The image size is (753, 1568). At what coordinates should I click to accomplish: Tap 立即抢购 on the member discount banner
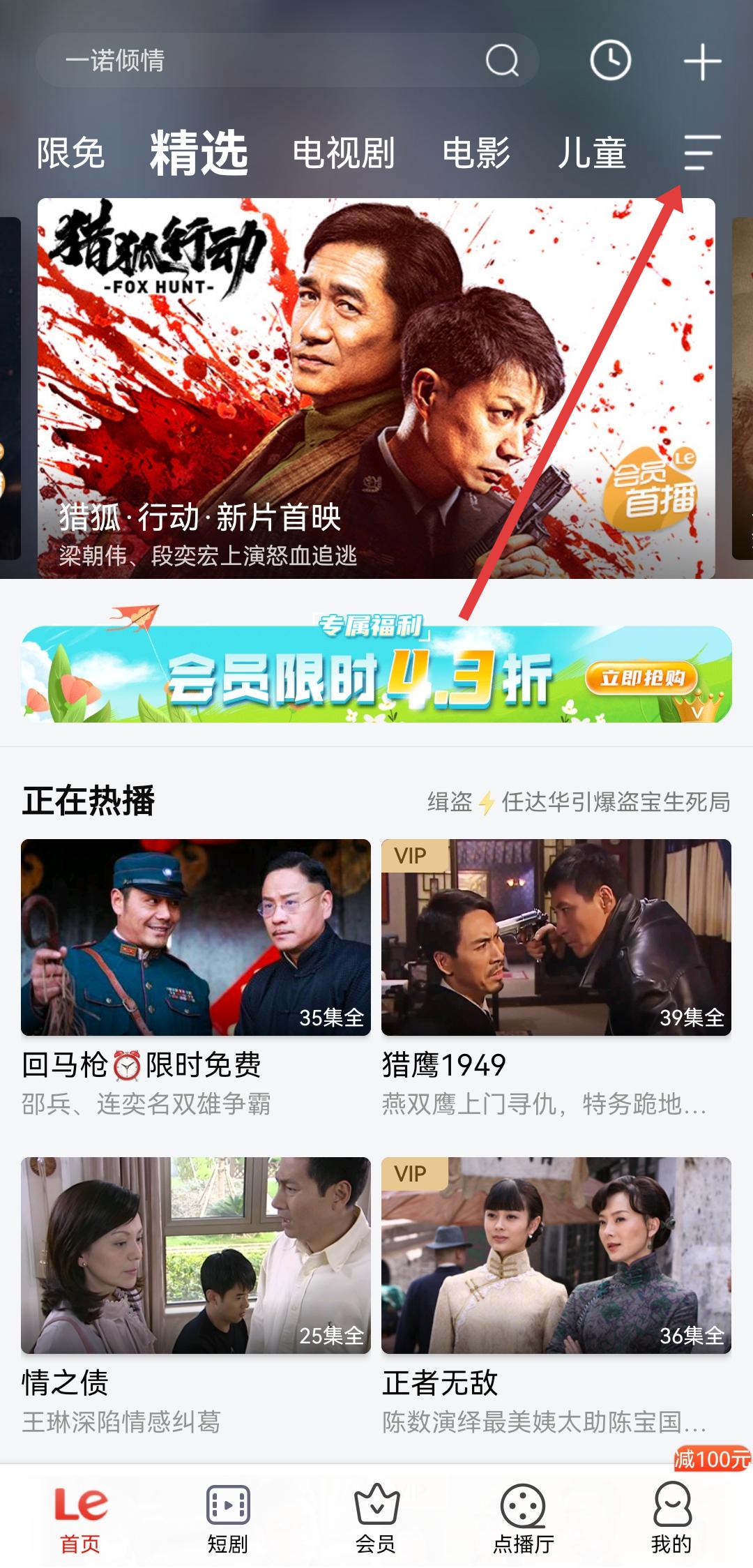(641, 677)
